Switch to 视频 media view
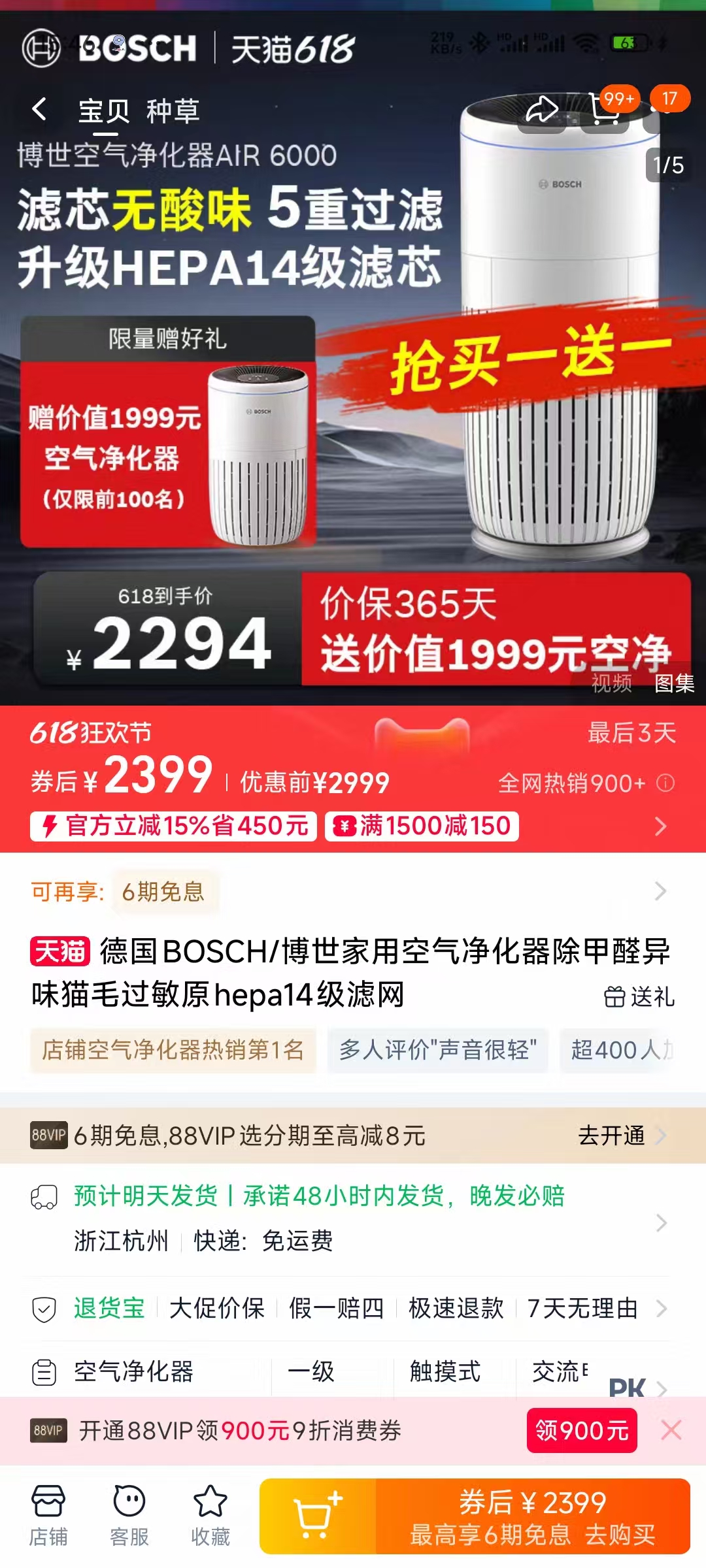 [611, 683]
